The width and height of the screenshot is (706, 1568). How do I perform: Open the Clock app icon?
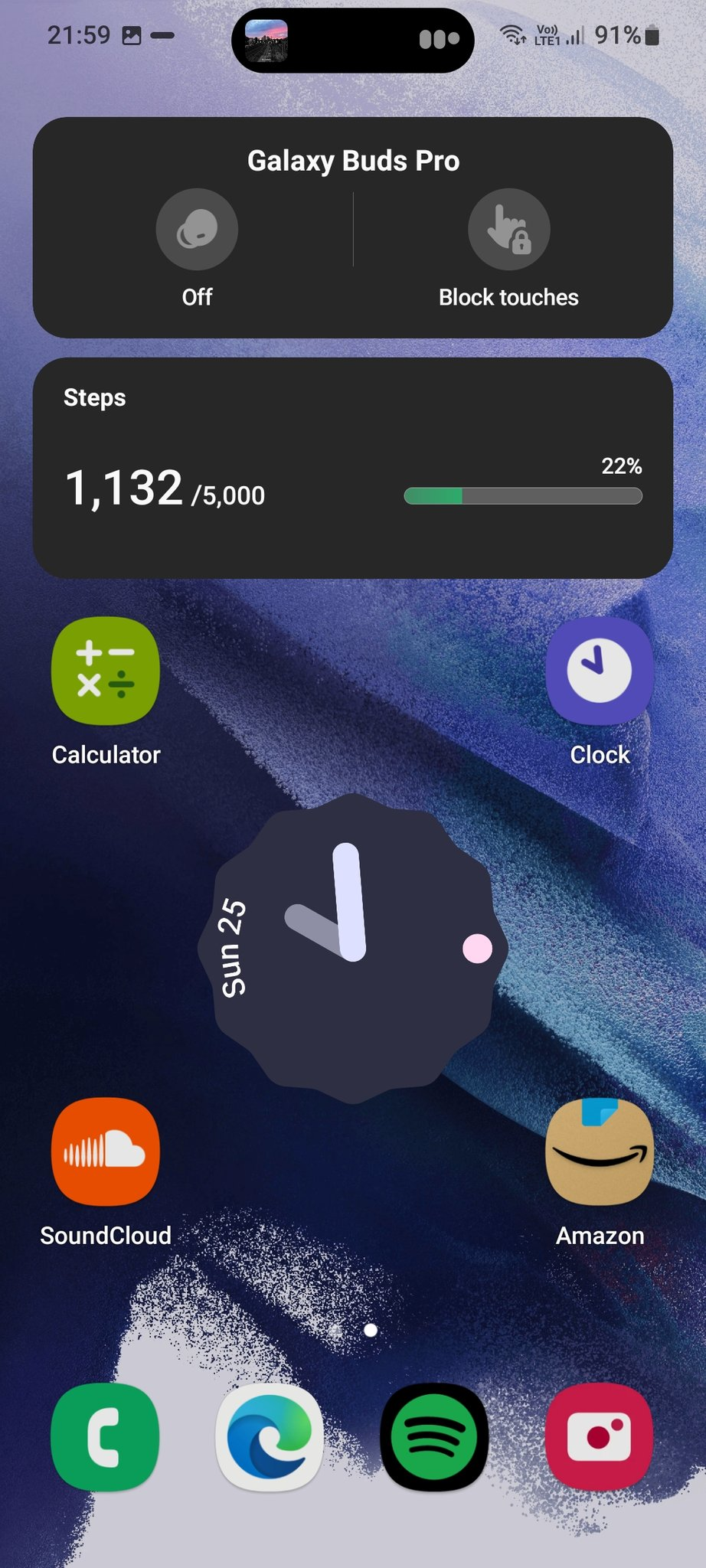pos(600,671)
